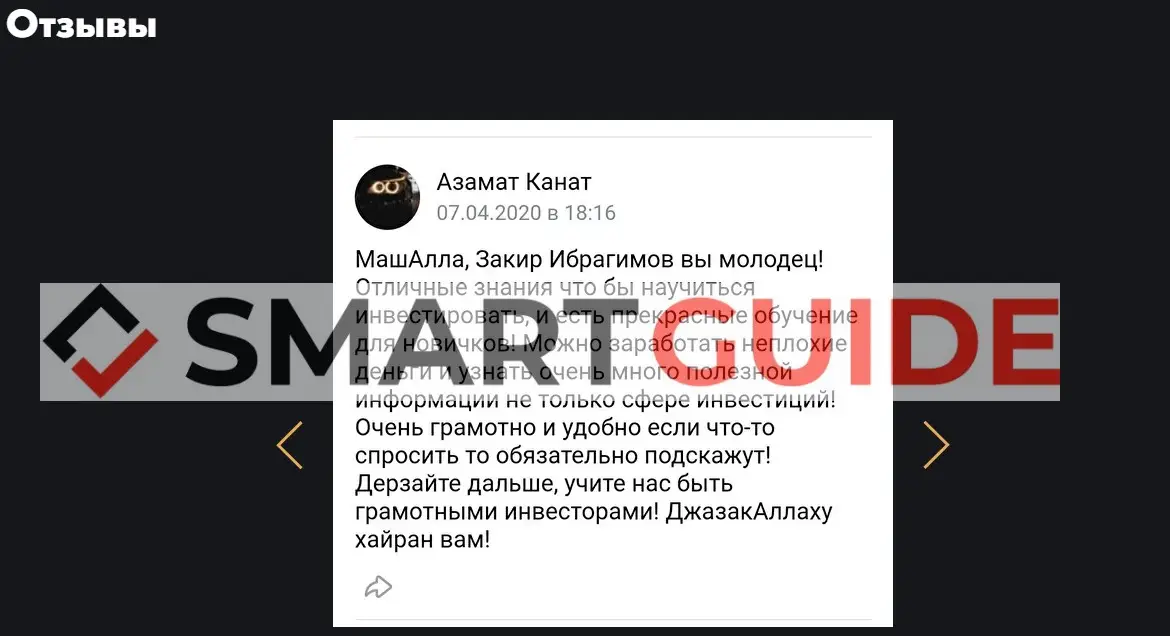Go to the previous review in the carousel
Viewport: 1170px width, 636px height.
[289, 445]
